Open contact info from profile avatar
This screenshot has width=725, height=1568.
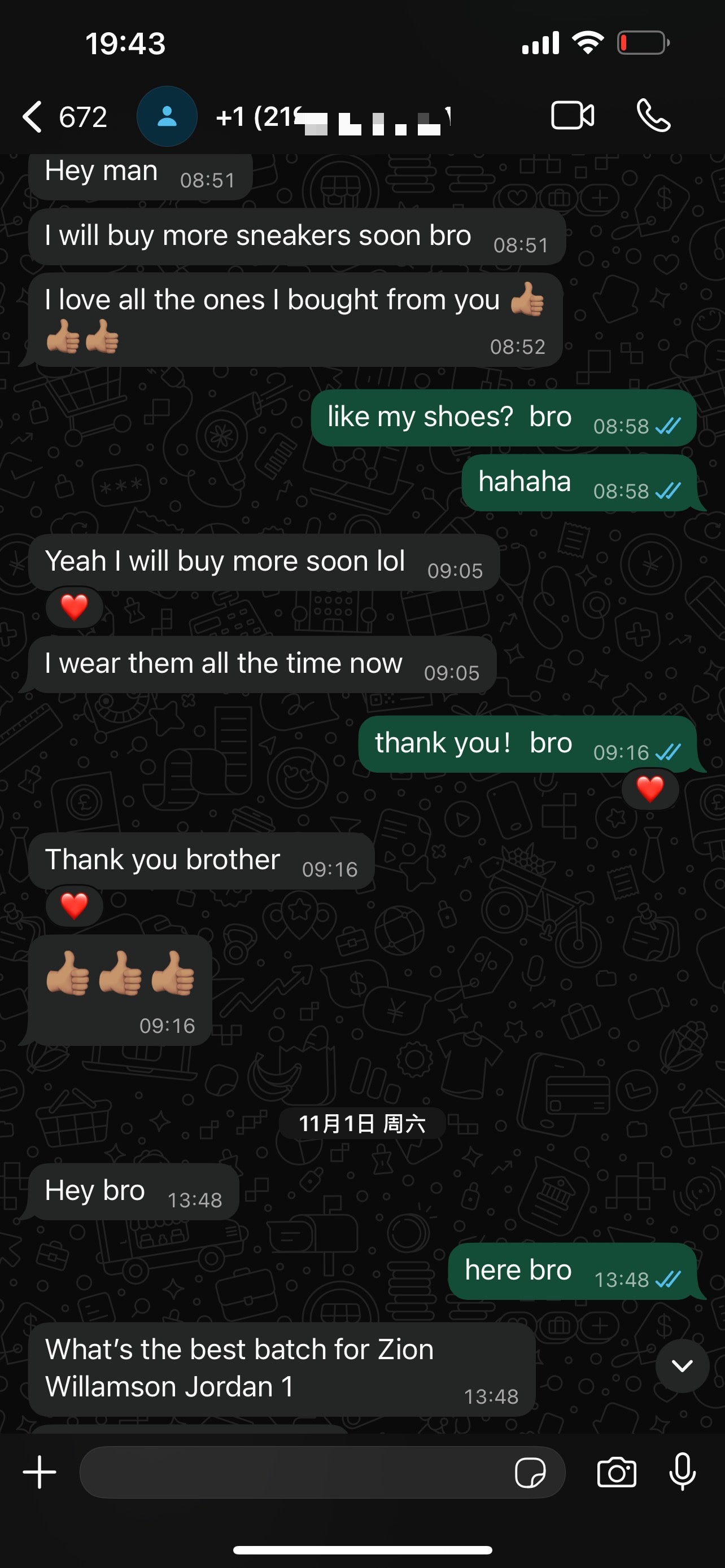(x=166, y=116)
